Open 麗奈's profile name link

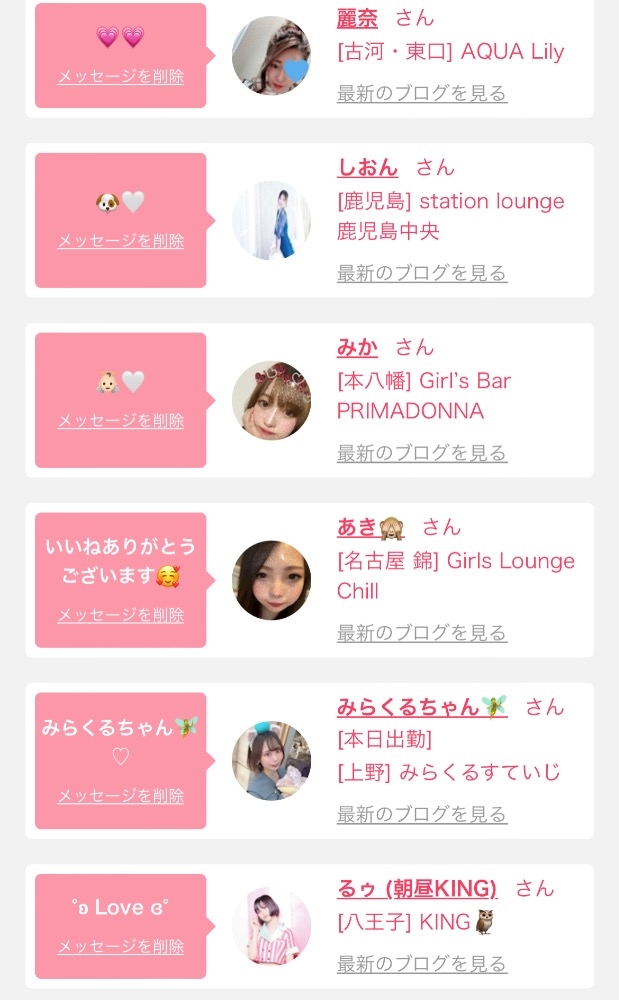tap(357, 17)
